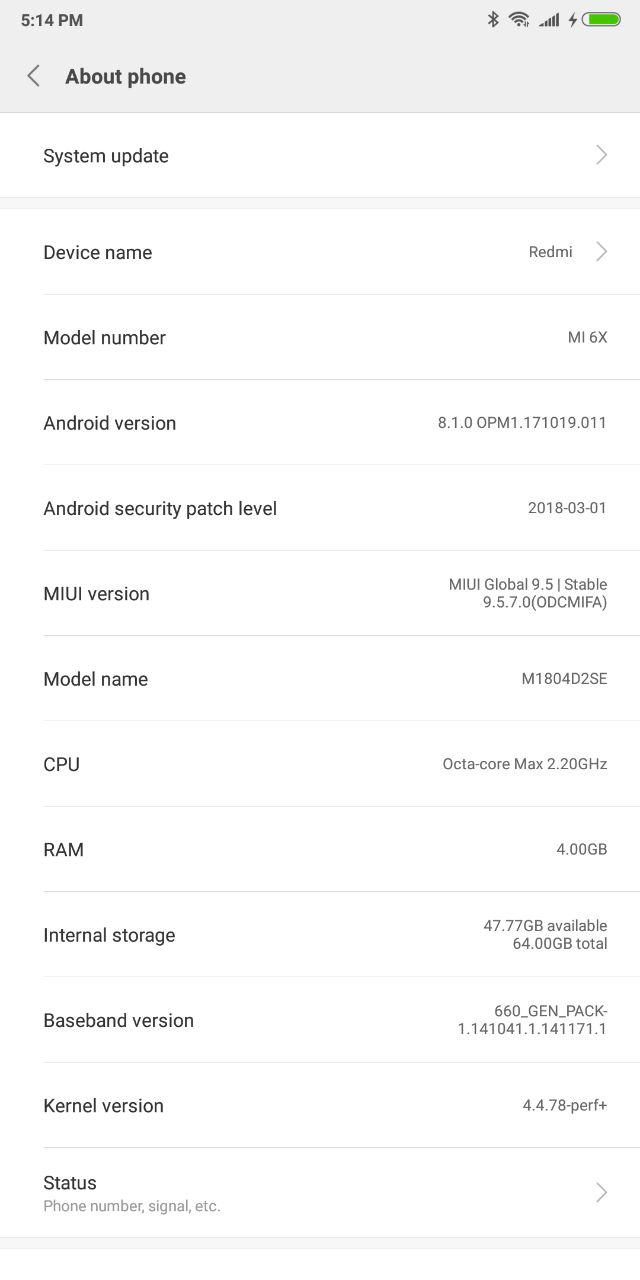Image resolution: width=640 pixels, height=1280 pixels.
Task: Open System update
Action: (x=320, y=155)
